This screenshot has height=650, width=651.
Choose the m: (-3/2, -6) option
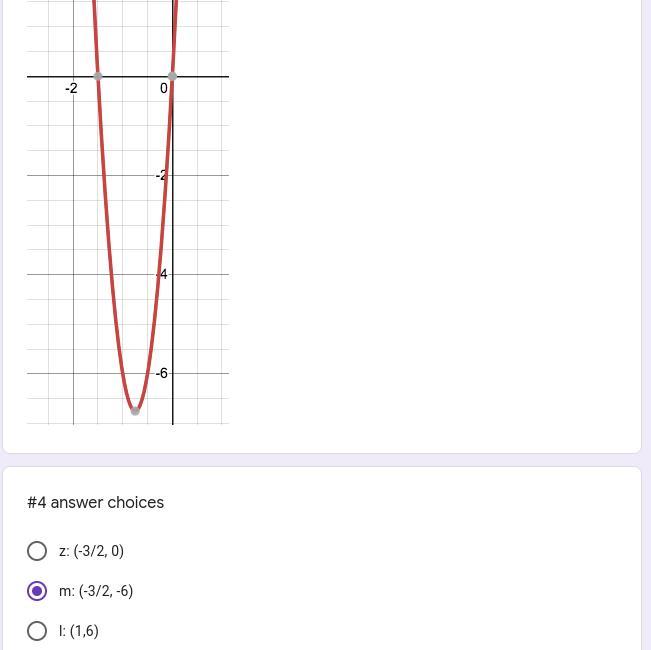pos(37,591)
